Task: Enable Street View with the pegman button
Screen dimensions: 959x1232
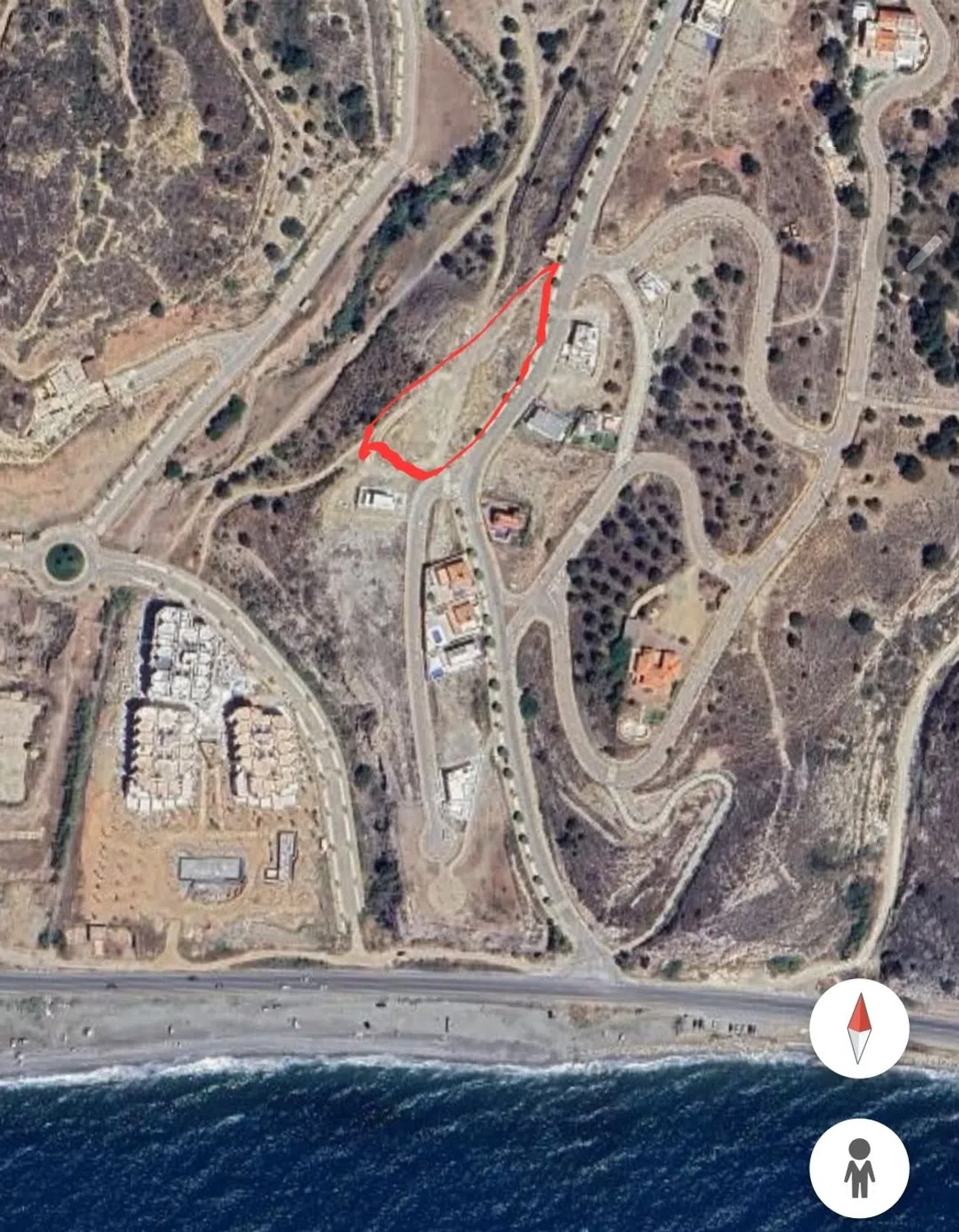Action: click(859, 1167)
